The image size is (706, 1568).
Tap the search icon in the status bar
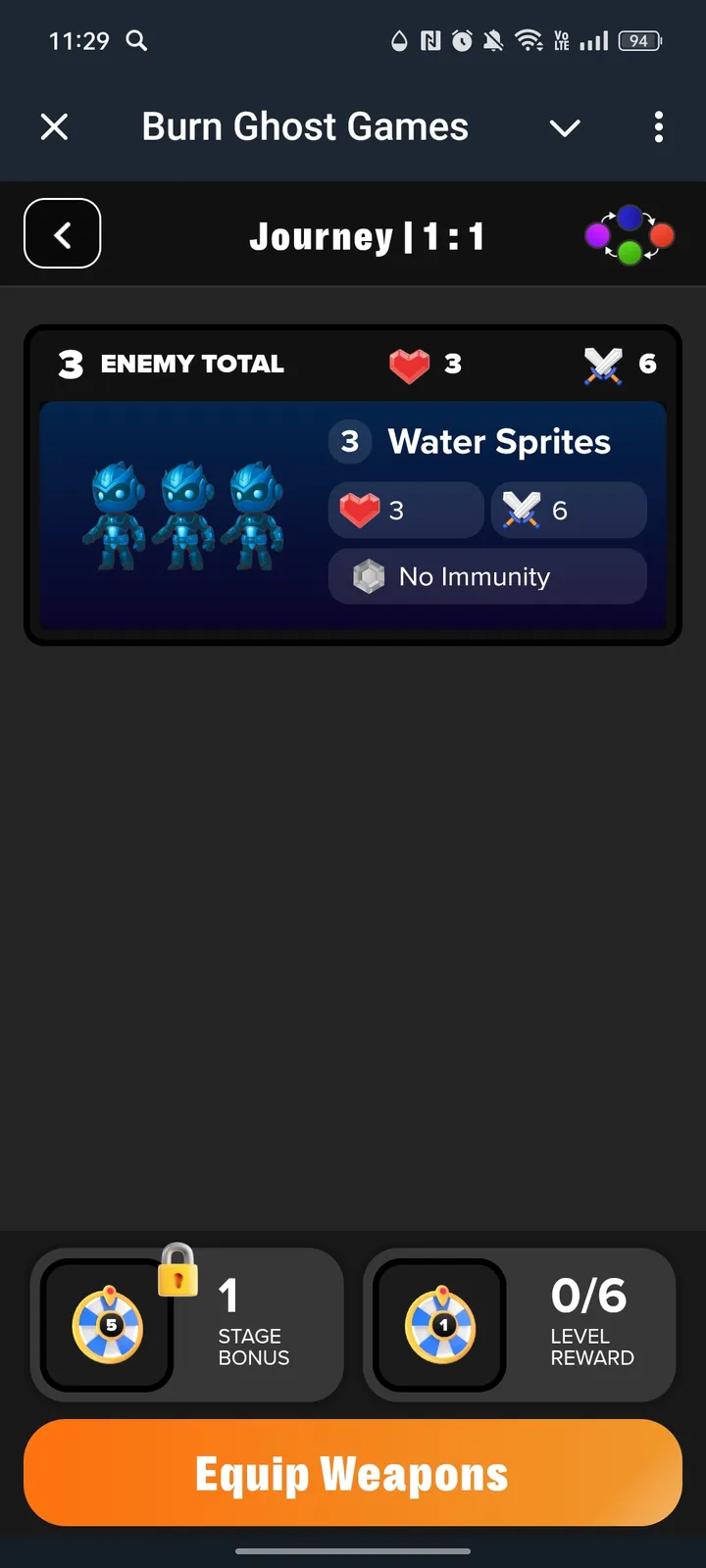pyautogui.click(x=137, y=41)
